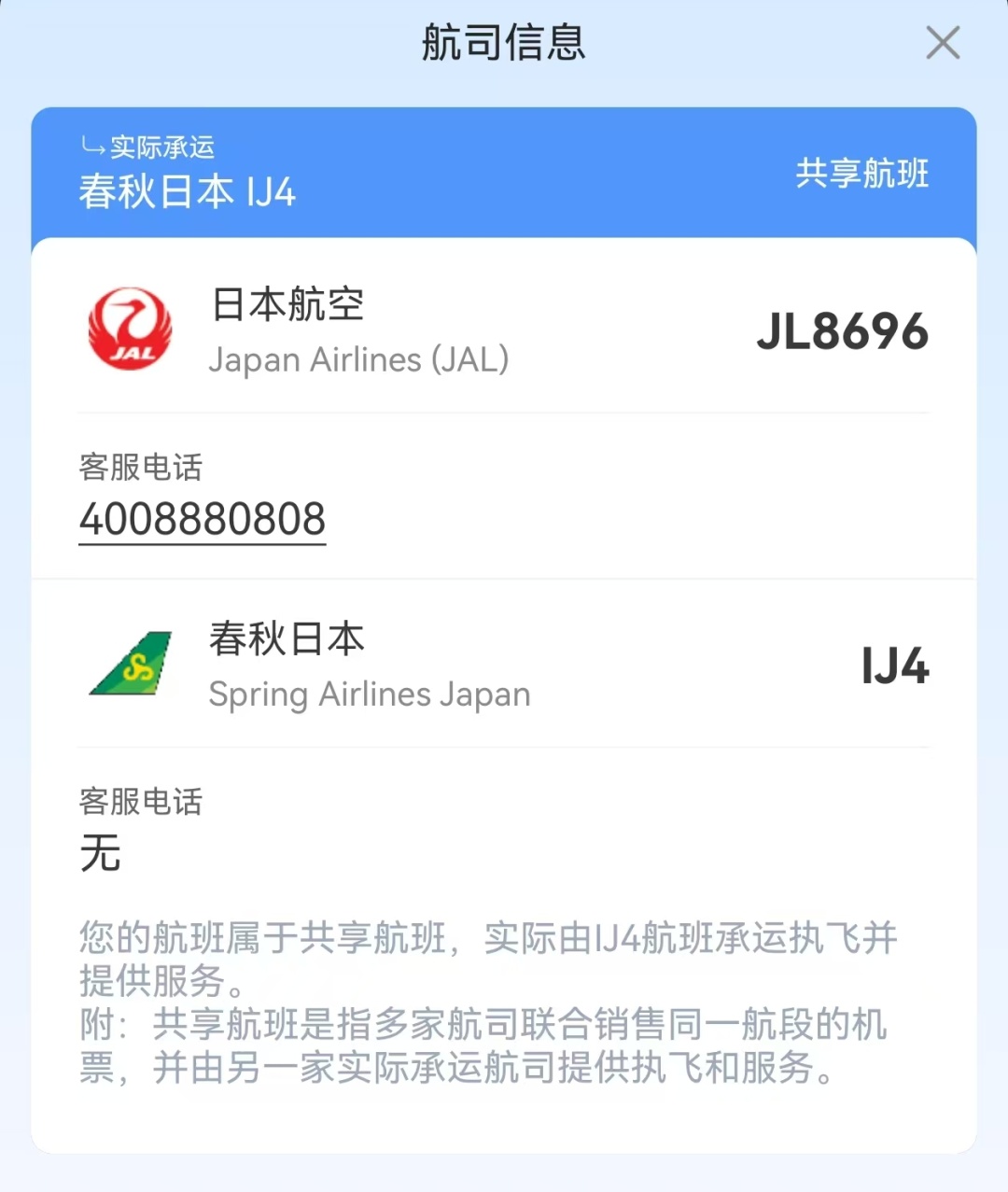Close the airline information dialog

[x=943, y=43]
